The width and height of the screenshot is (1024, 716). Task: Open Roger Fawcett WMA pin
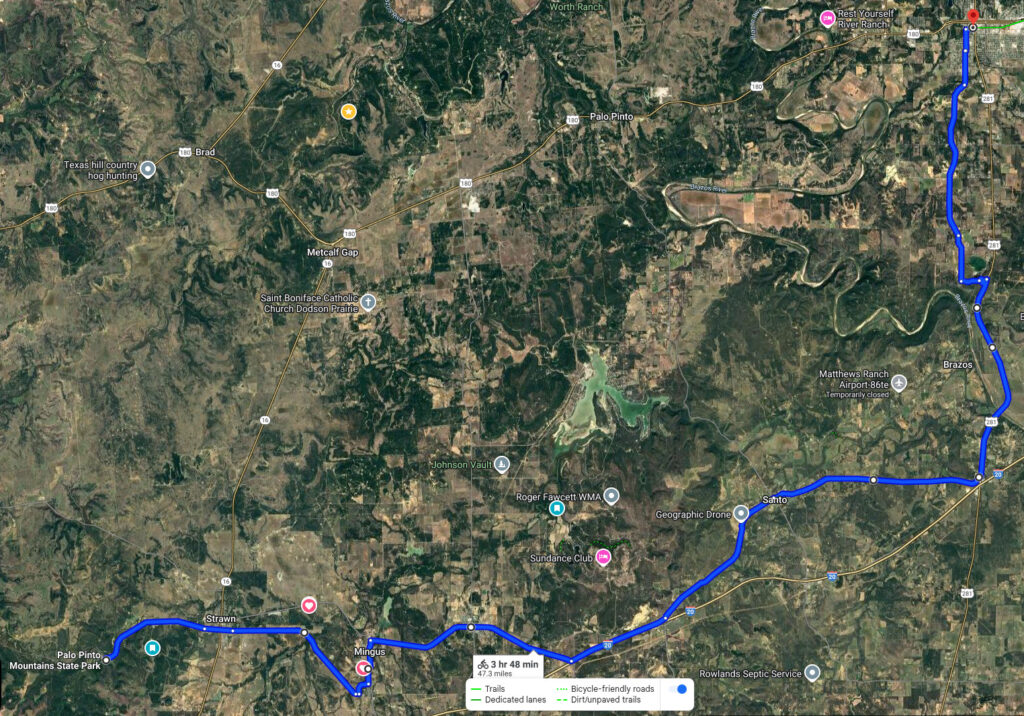click(x=611, y=494)
